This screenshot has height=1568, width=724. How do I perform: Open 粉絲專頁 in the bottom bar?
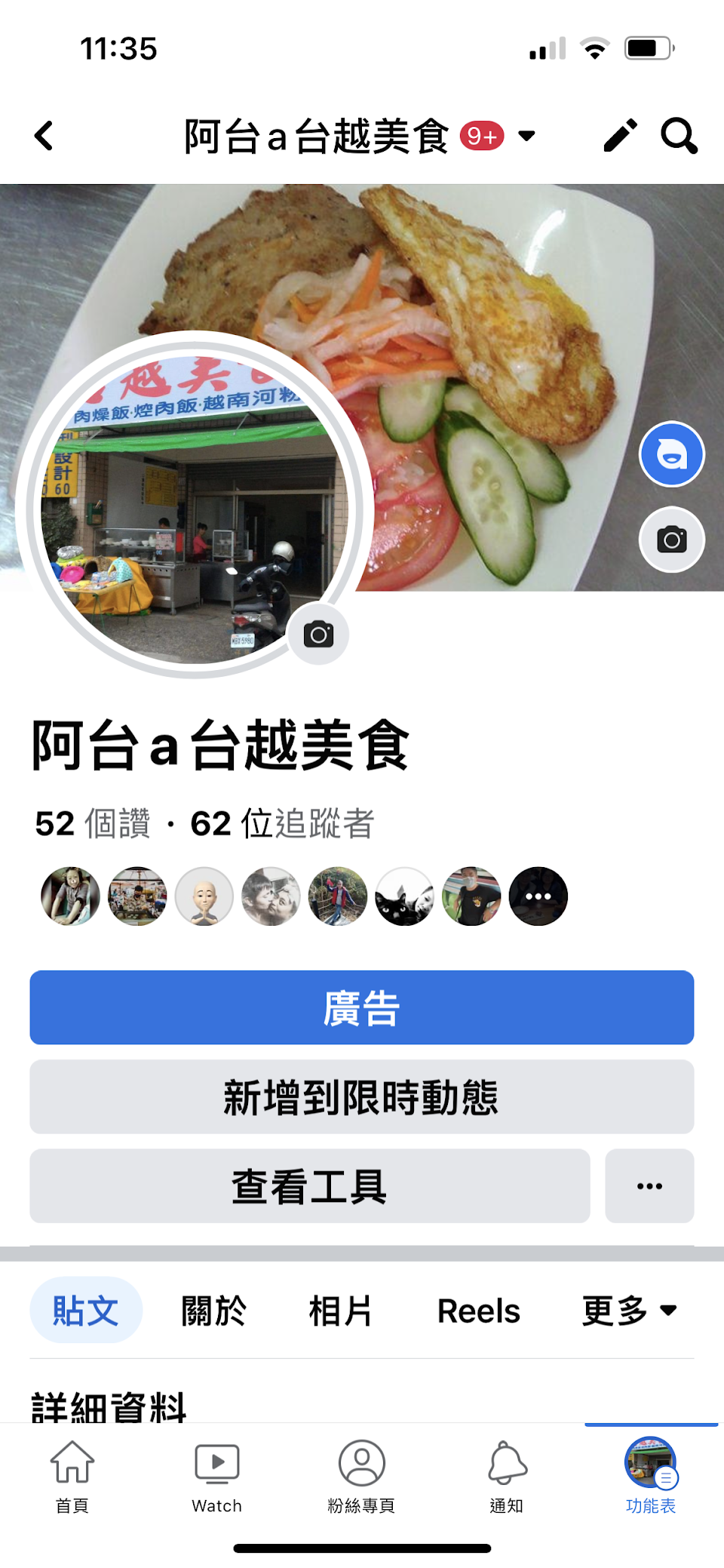point(362,1475)
